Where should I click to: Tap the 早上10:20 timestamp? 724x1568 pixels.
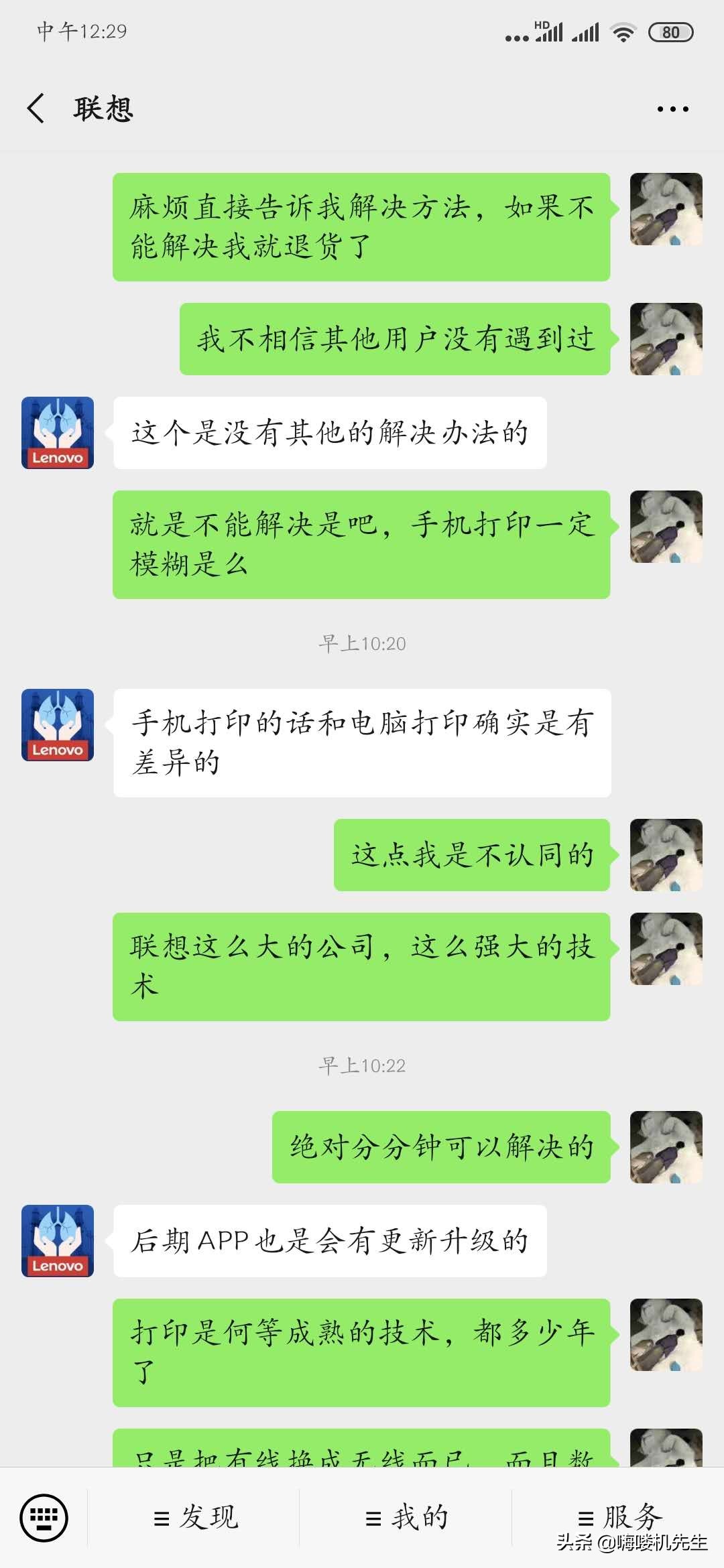click(362, 643)
